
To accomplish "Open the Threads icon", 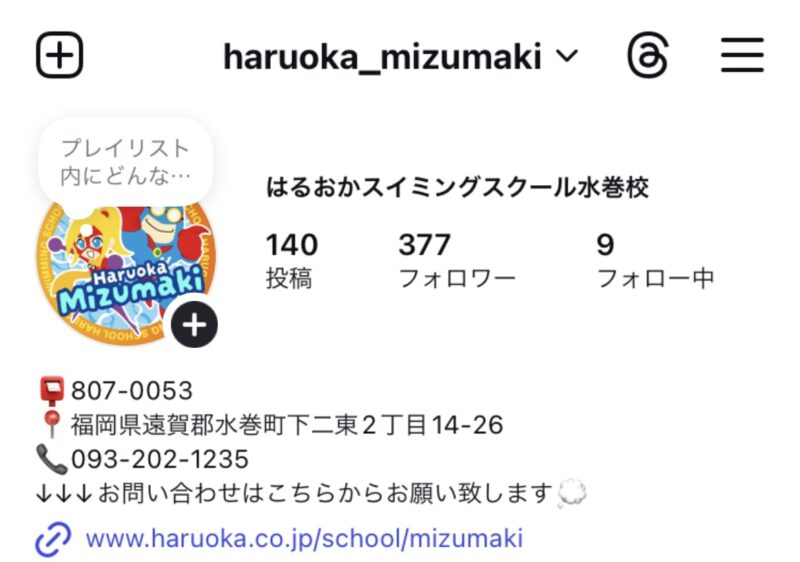I will coord(648,55).
